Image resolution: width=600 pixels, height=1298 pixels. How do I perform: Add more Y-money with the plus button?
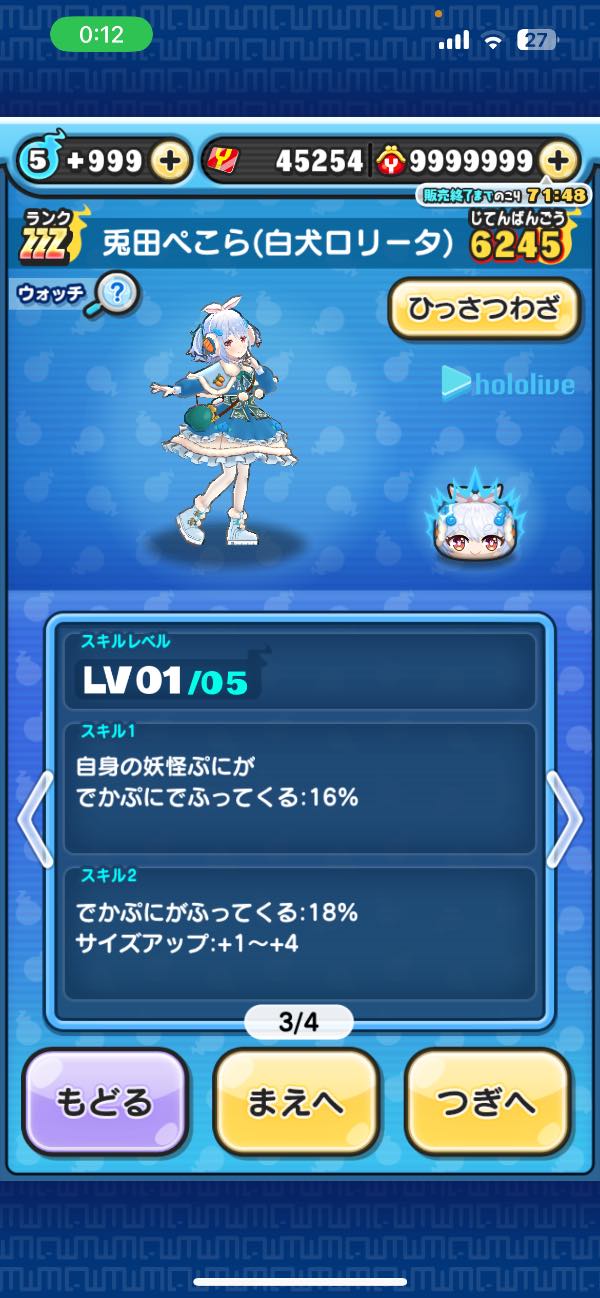tap(558, 160)
